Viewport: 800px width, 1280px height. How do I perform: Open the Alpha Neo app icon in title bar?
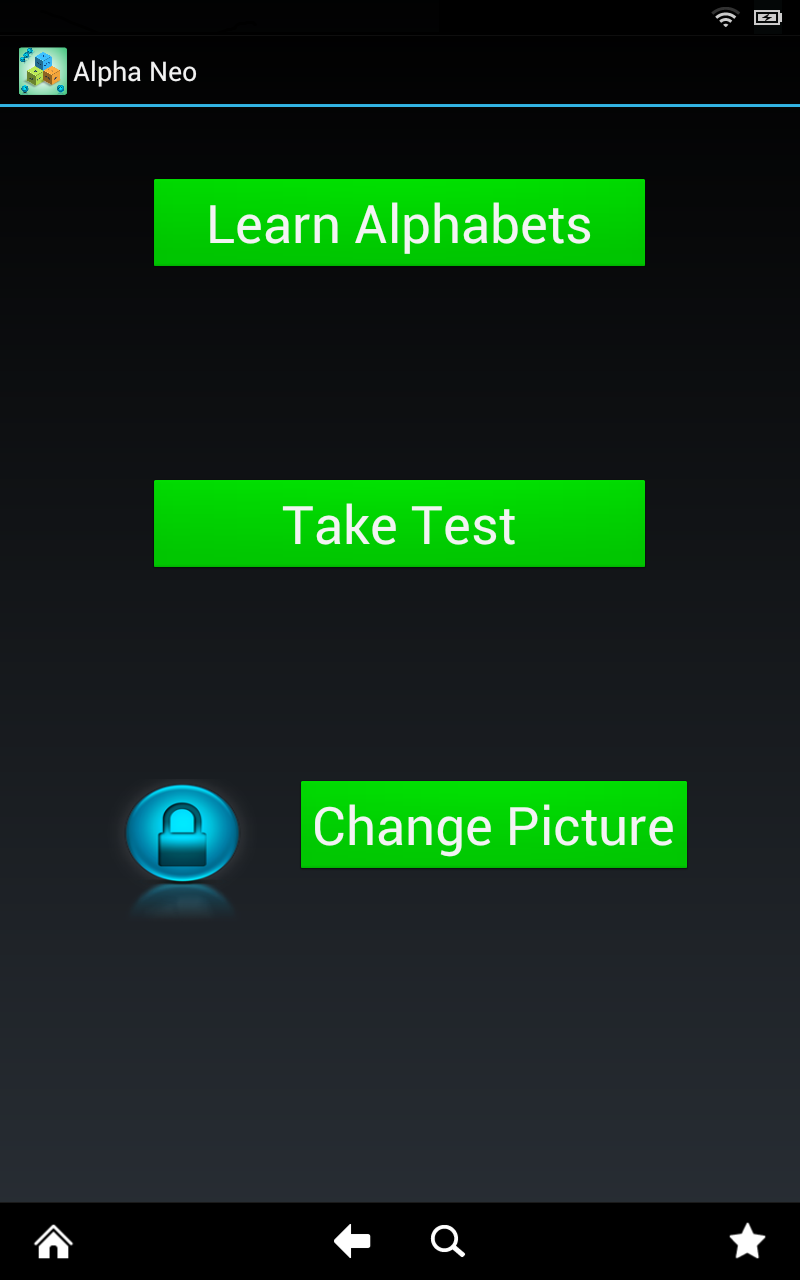coord(42,71)
